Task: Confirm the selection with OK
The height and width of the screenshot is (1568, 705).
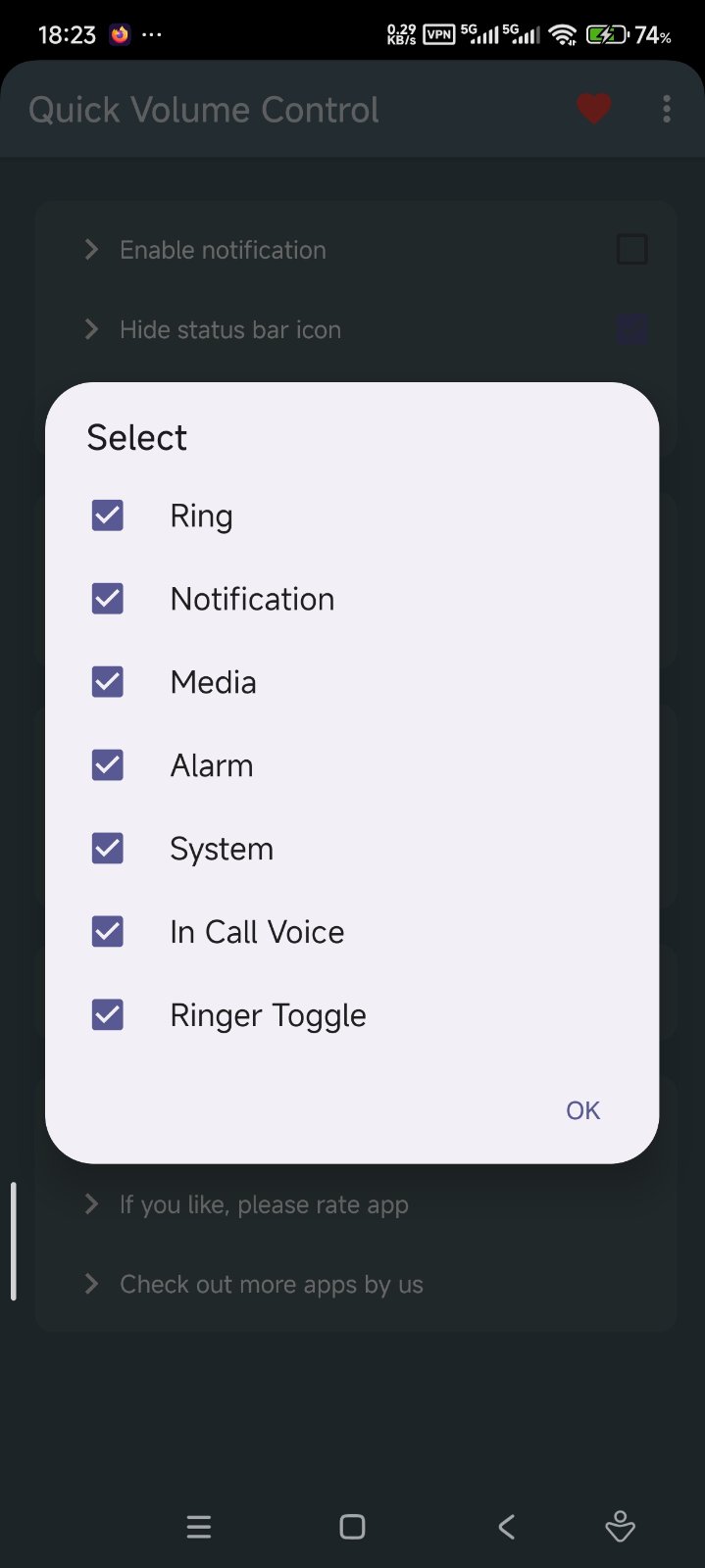Action: click(582, 1110)
